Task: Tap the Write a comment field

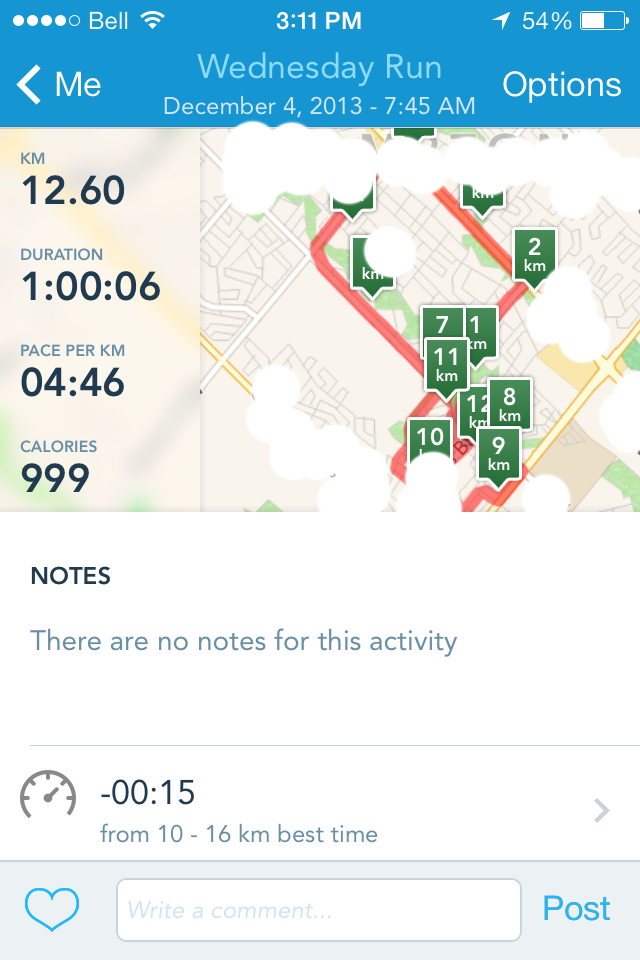Action: [x=319, y=910]
